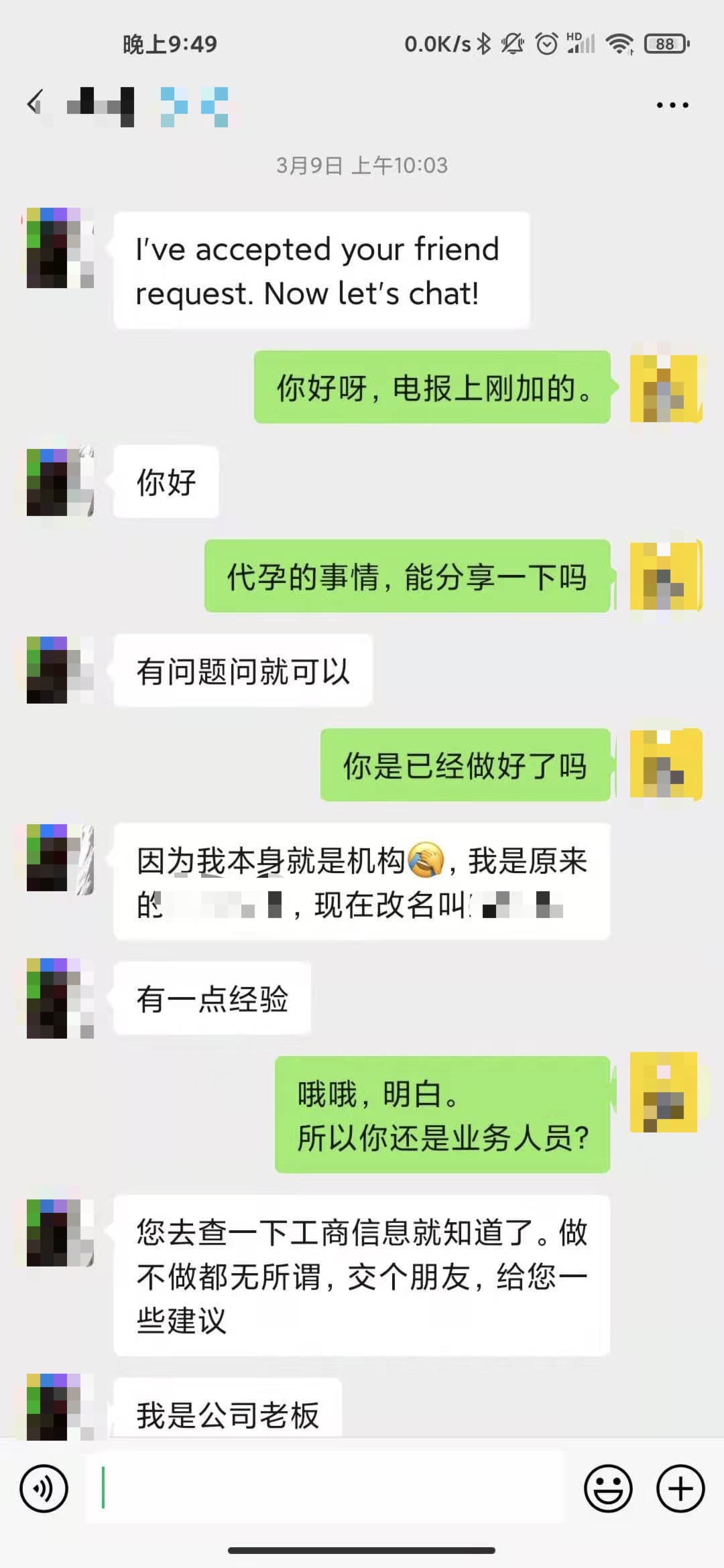Open my avatar beside '你是已经做好了吗'
The height and width of the screenshot is (1568, 724).
pyautogui.click(x=665, y=765)
